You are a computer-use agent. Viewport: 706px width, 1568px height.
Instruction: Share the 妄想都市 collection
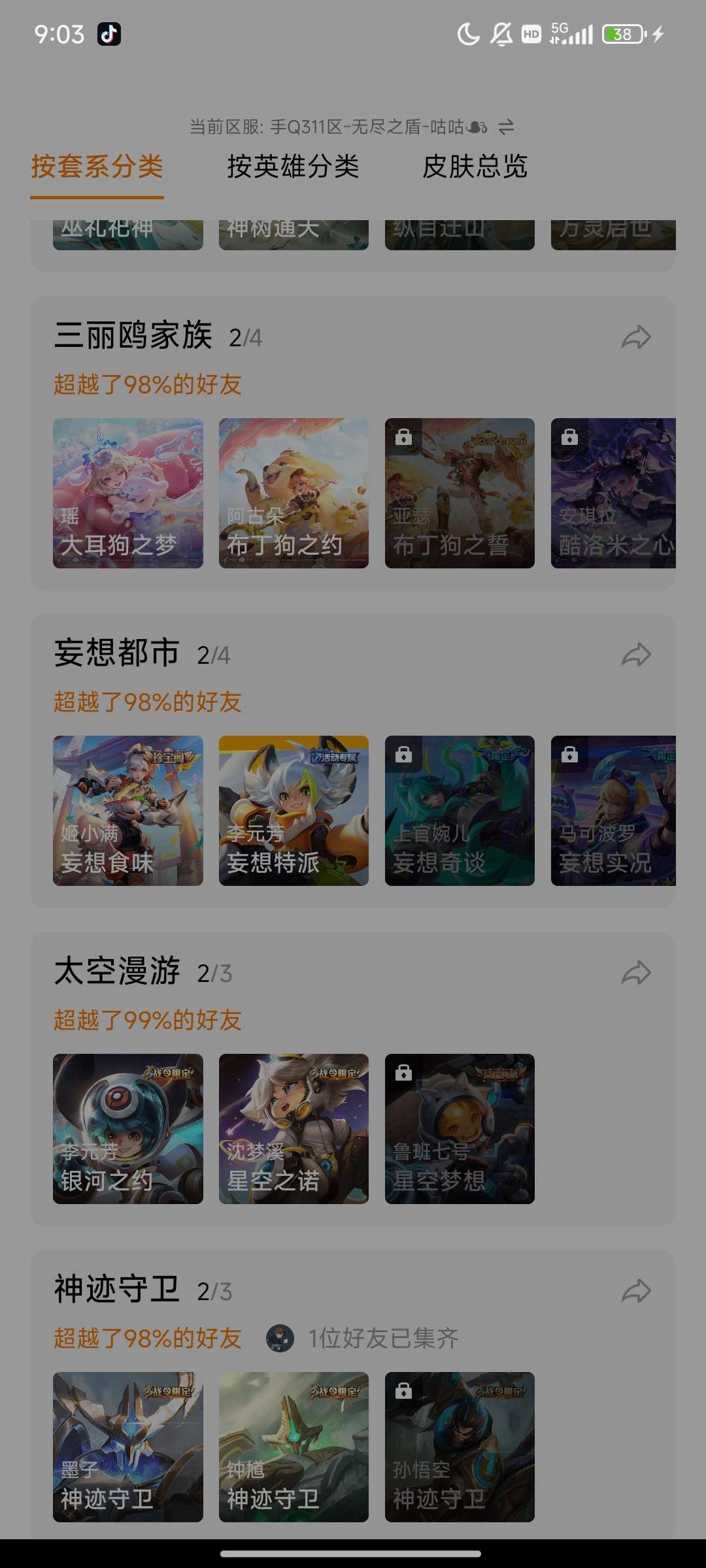pos(636,655)
